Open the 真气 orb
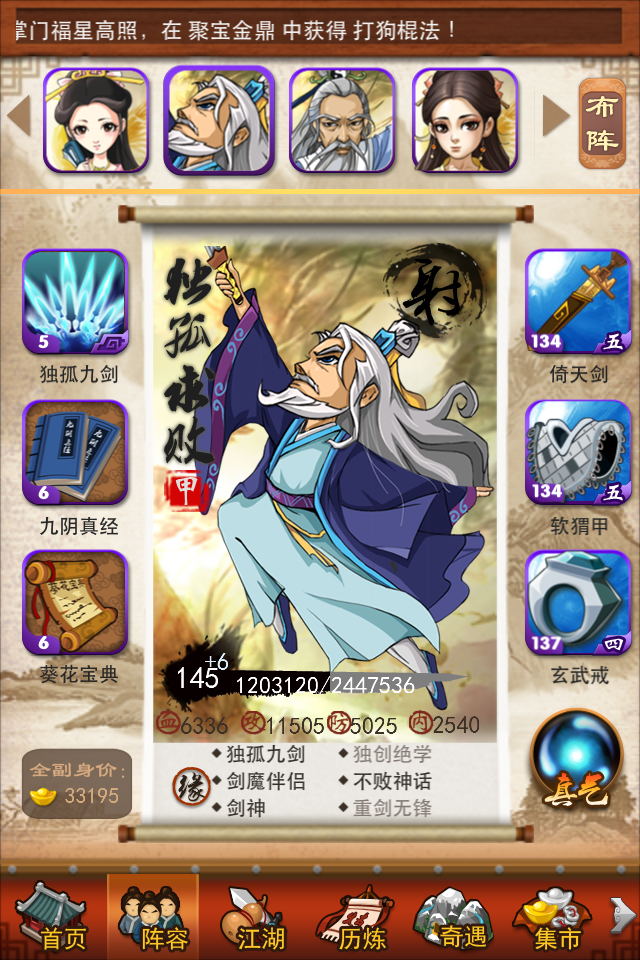The height and width of the screenshot is (960, 640). click(577, 762)
